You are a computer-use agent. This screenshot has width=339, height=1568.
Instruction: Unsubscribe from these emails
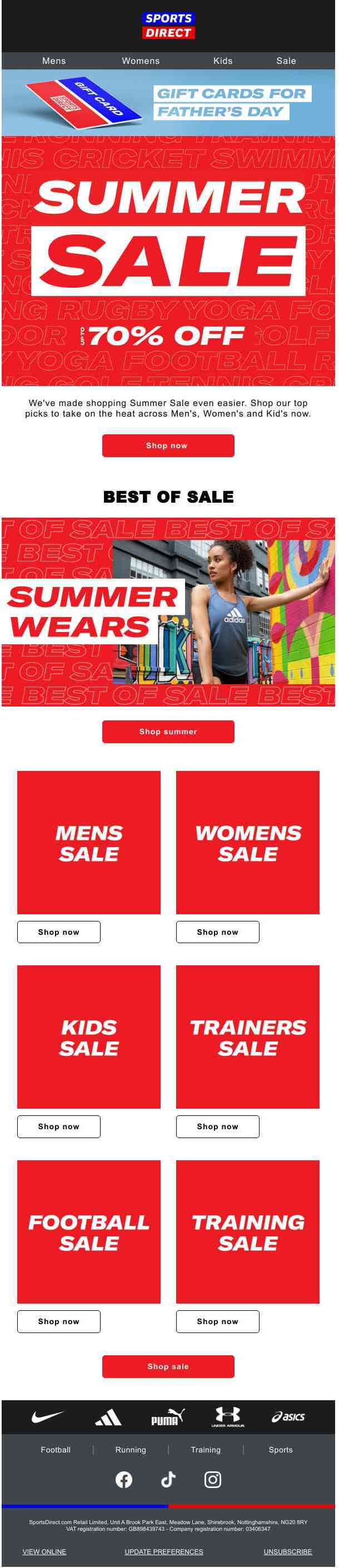point(287,1551)
